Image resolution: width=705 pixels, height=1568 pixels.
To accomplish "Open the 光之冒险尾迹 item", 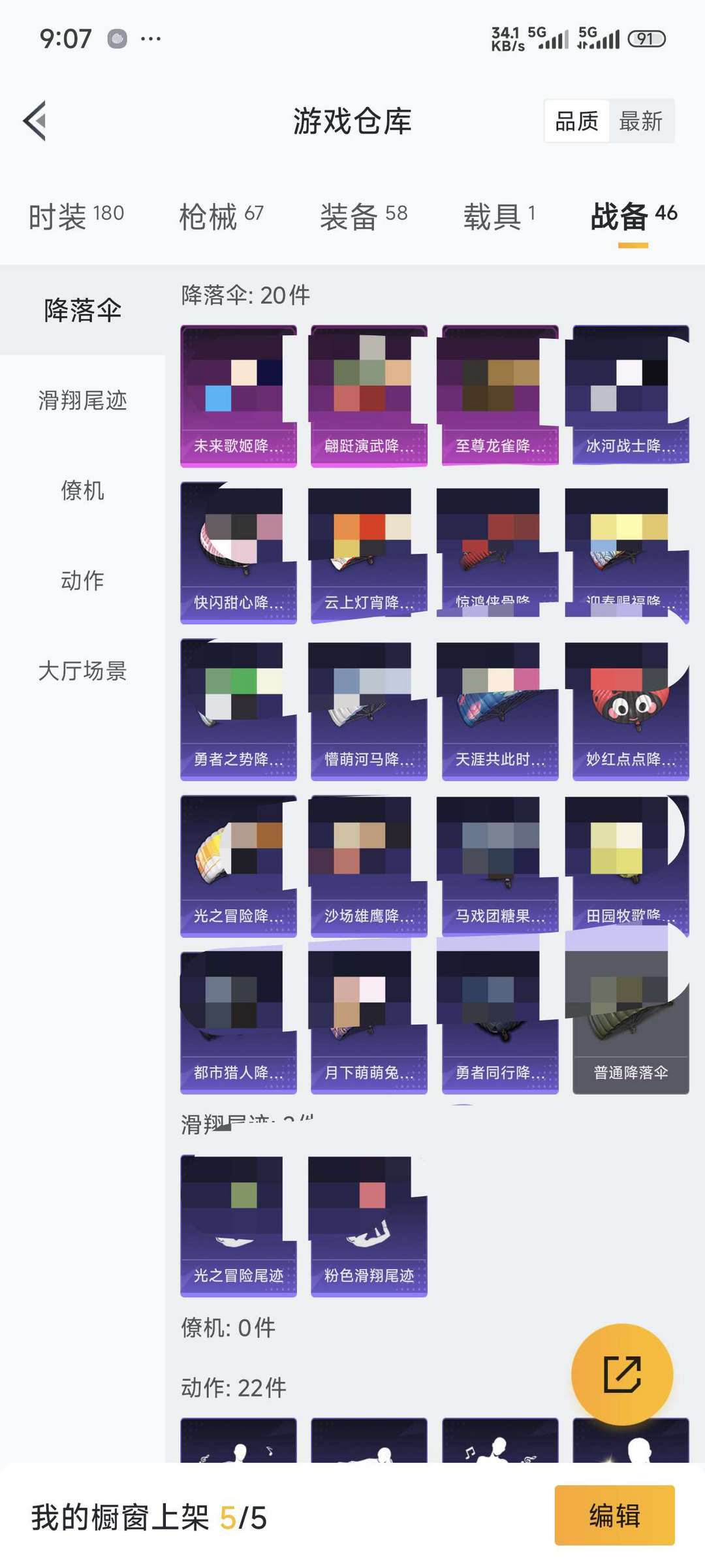I will pos(238,1226).
